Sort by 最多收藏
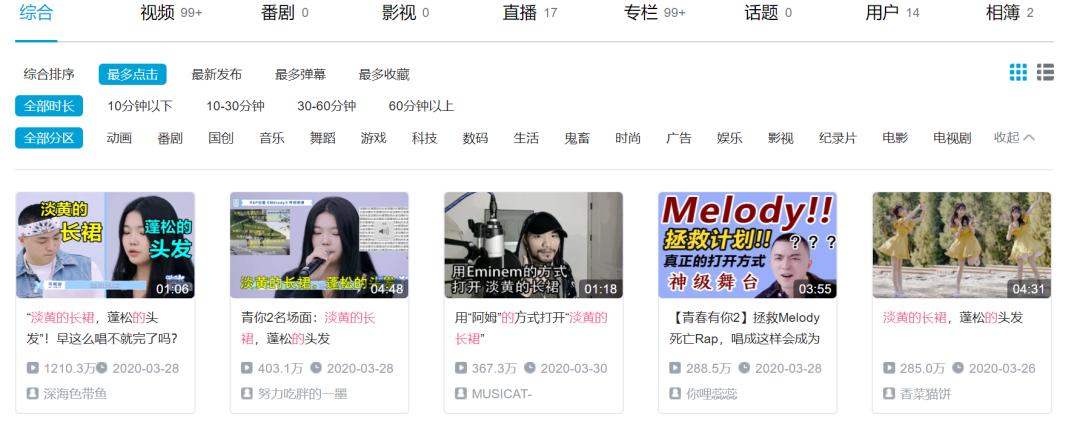The image size is (1080, 428). click(x=384, y=74)
